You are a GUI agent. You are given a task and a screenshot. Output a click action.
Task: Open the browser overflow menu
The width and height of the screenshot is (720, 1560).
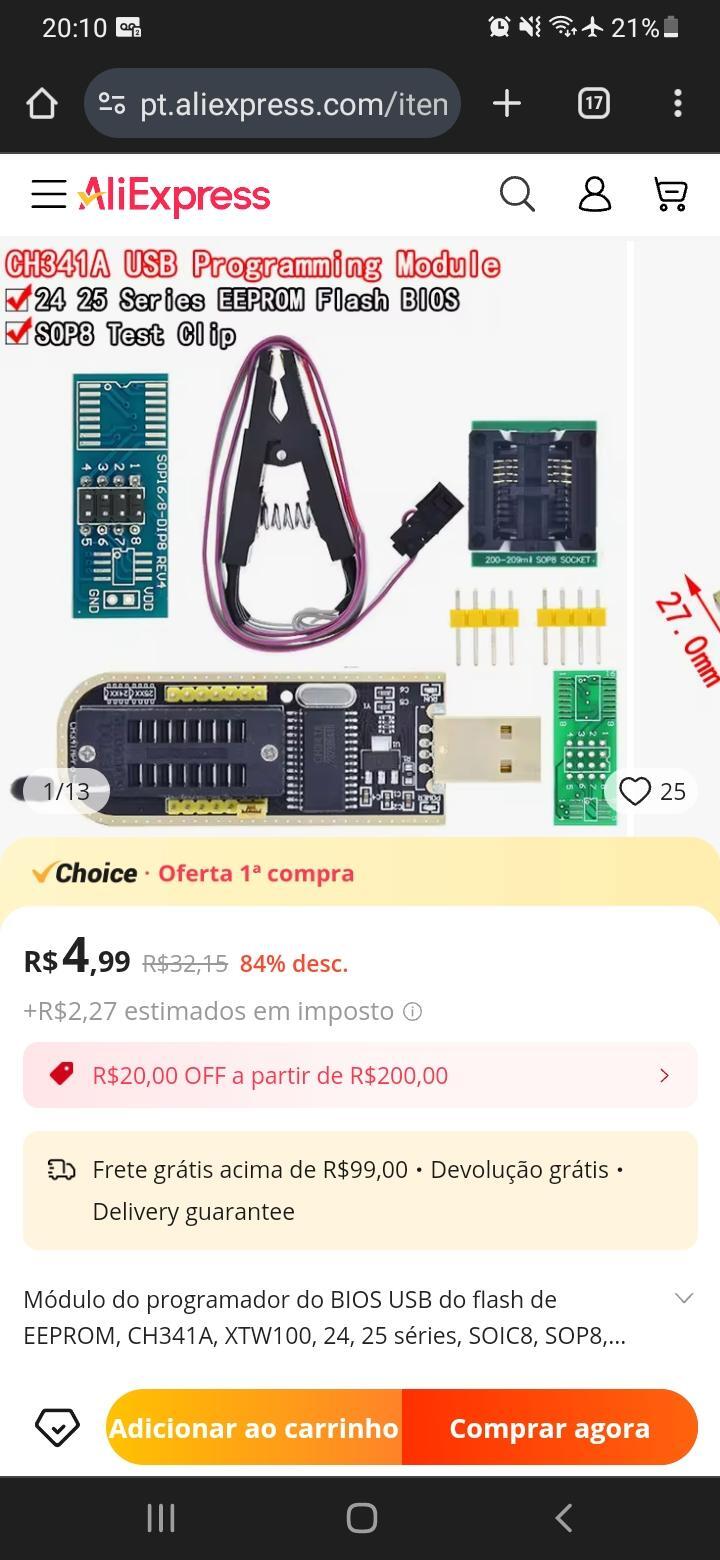[x=678, y=103]
